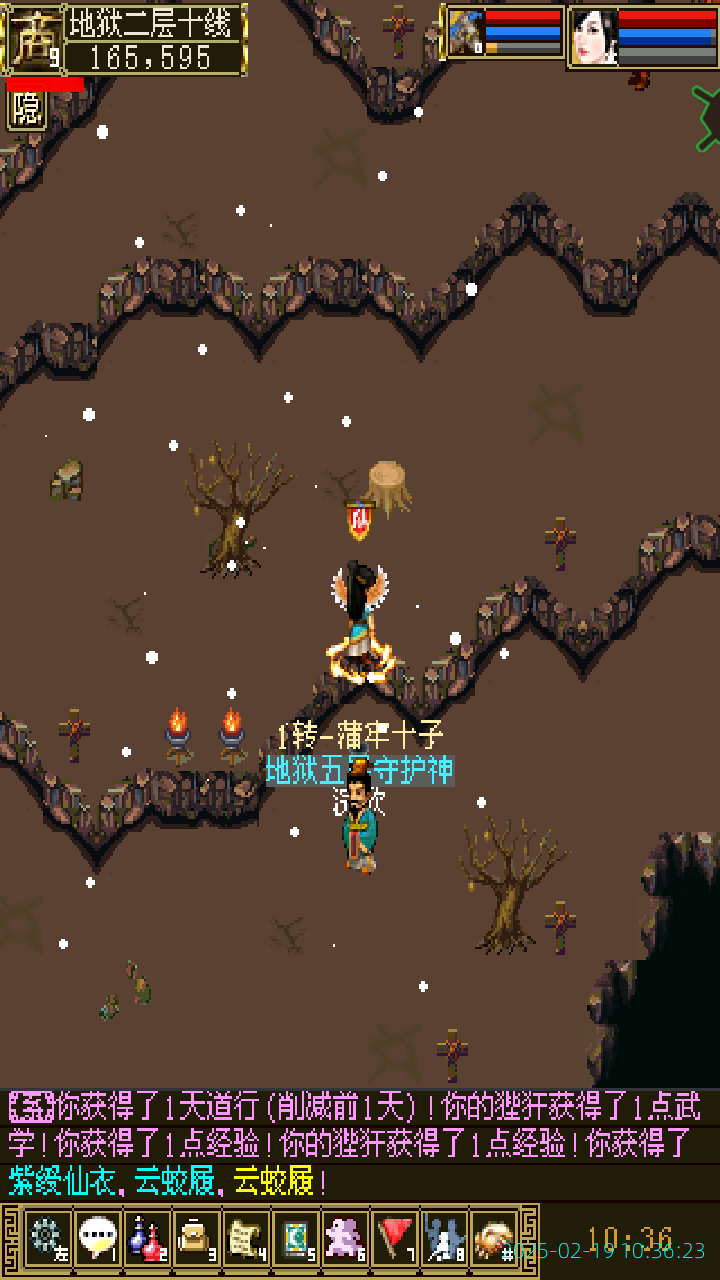Image resolution: width=720 pixels, height=1280 pixels.
Task: Tap the last toolbar slot marked #
Action: point(494,1238)
